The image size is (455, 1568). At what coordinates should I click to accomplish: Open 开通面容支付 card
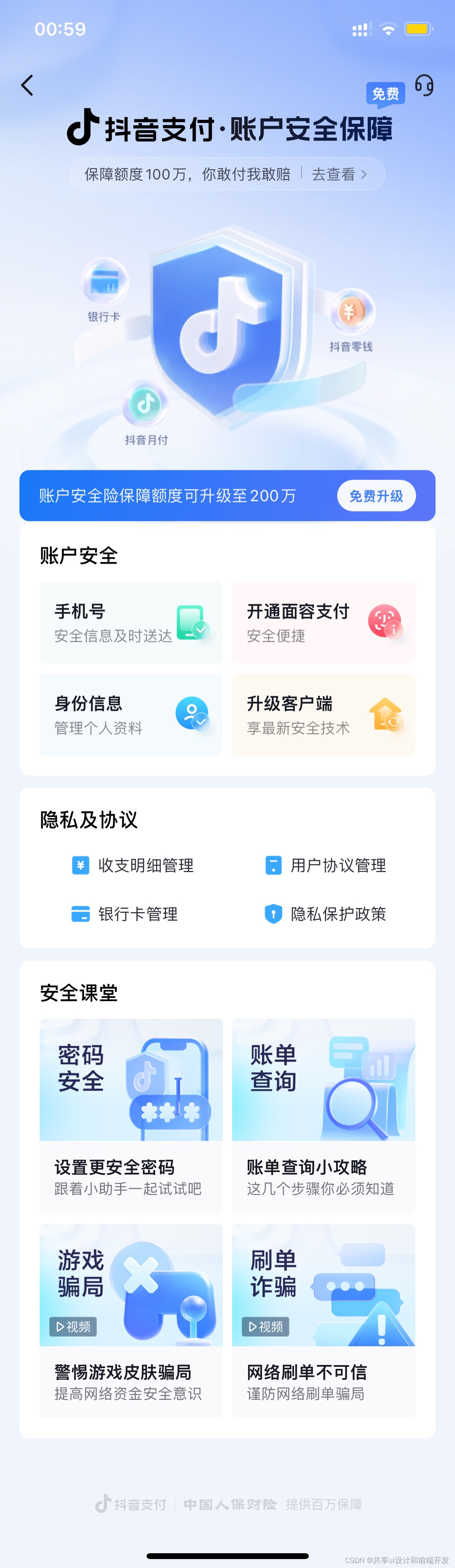323,622
